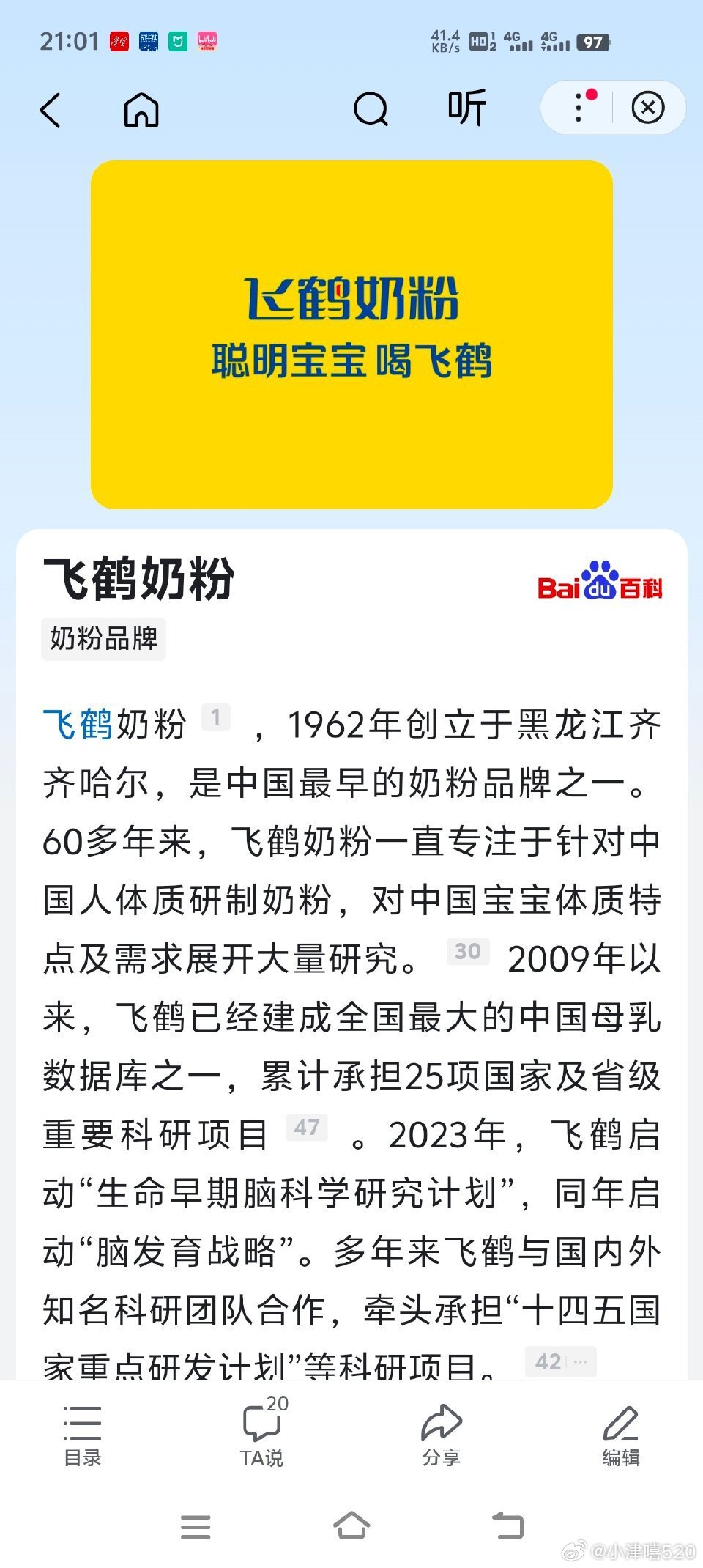Viewport: 703px width, 1568px height.
Task: Open the Baike home icon
Action: click(141, 110)
